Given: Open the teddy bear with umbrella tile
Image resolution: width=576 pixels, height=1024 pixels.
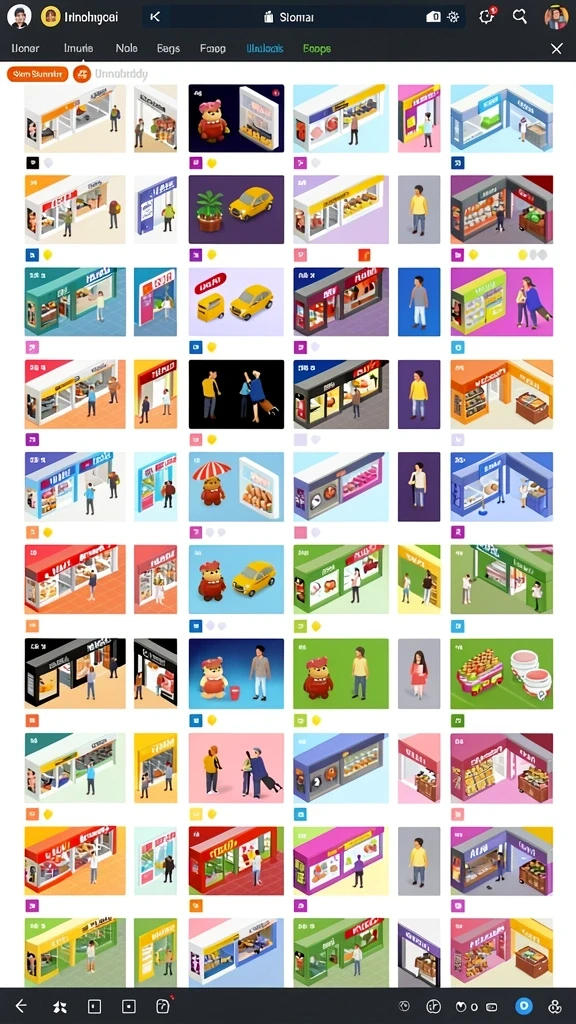Looking at the screenshot, I should [236, 487].
